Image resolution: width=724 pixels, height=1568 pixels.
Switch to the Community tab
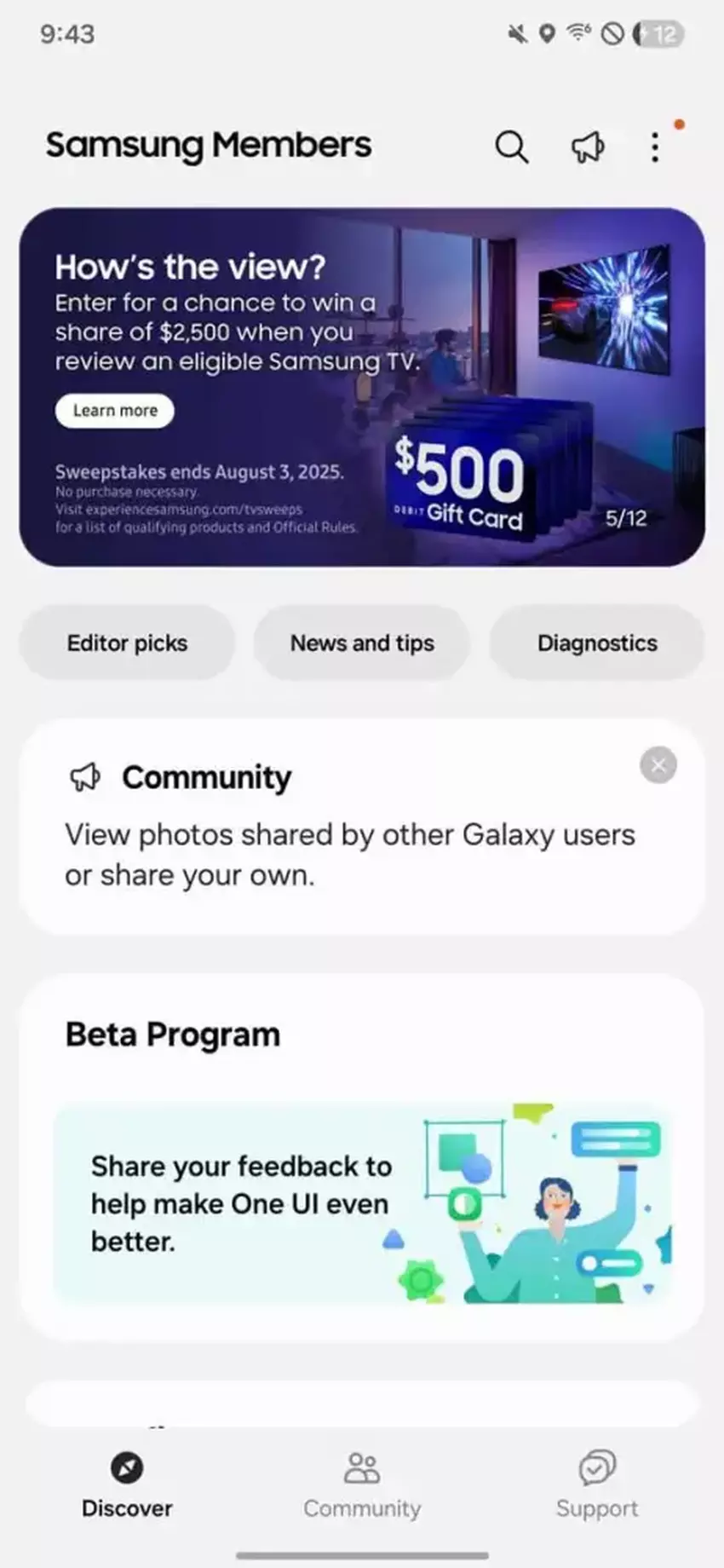[362, 1484]
